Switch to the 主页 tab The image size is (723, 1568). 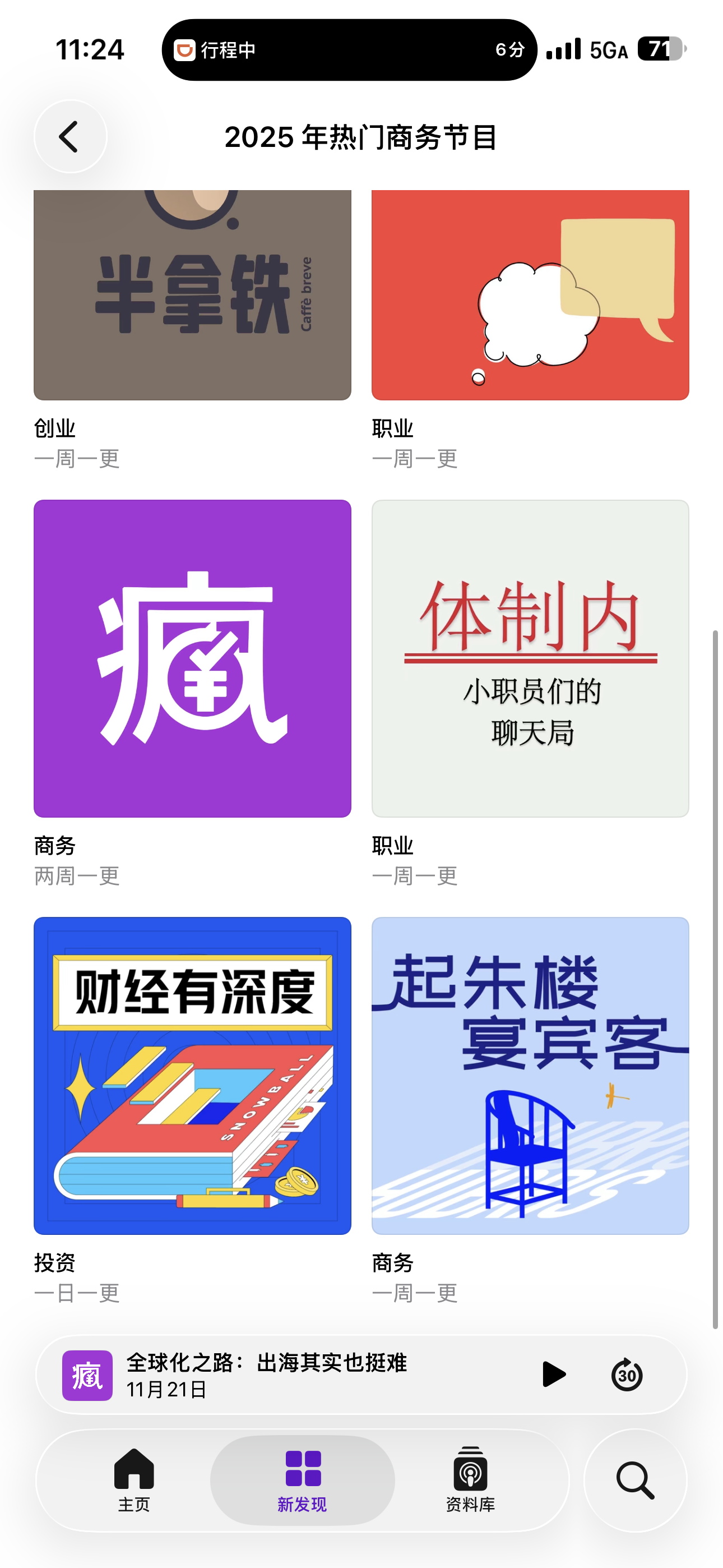[134, 1479]
